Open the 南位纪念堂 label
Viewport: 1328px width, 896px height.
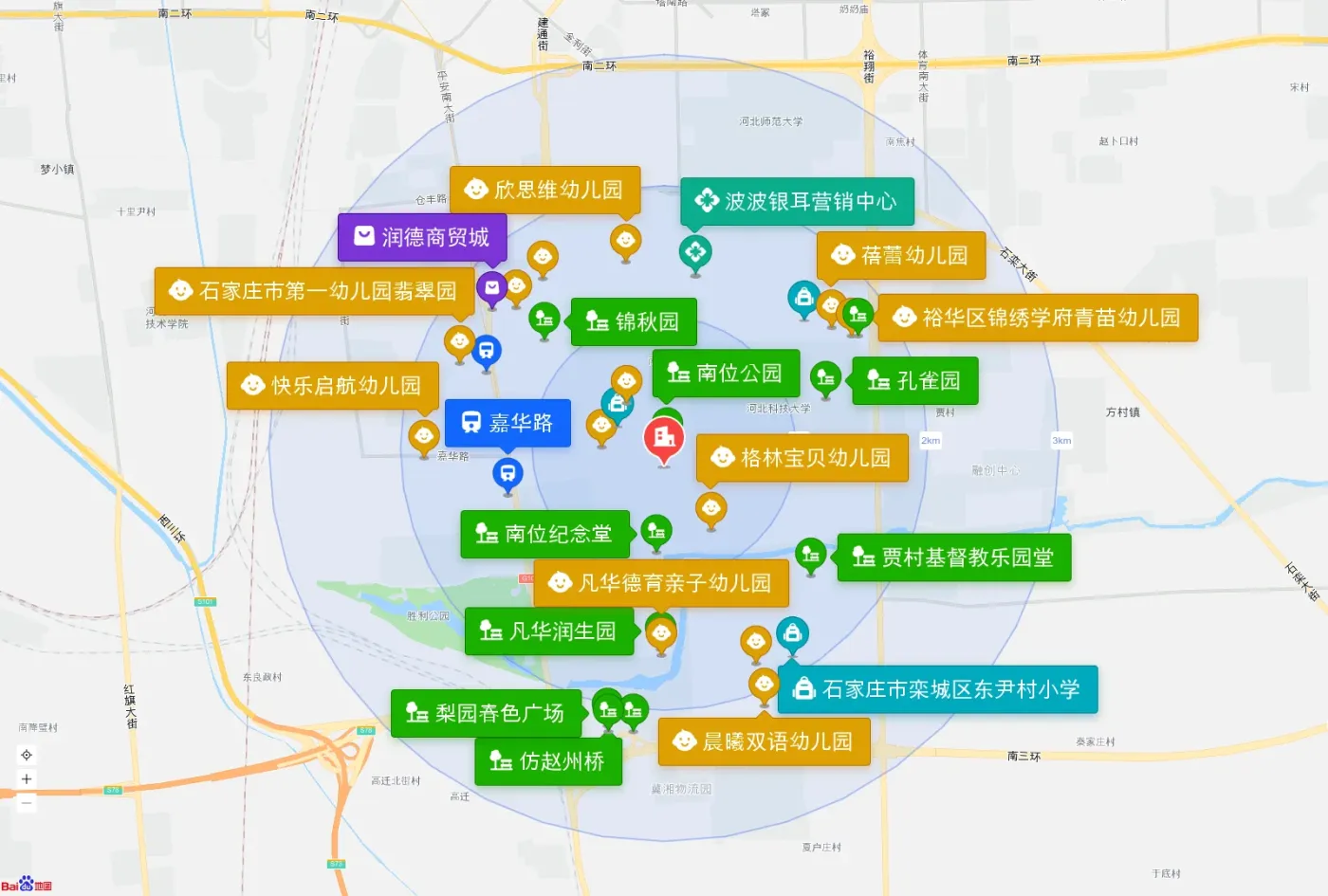coord(544,534)
